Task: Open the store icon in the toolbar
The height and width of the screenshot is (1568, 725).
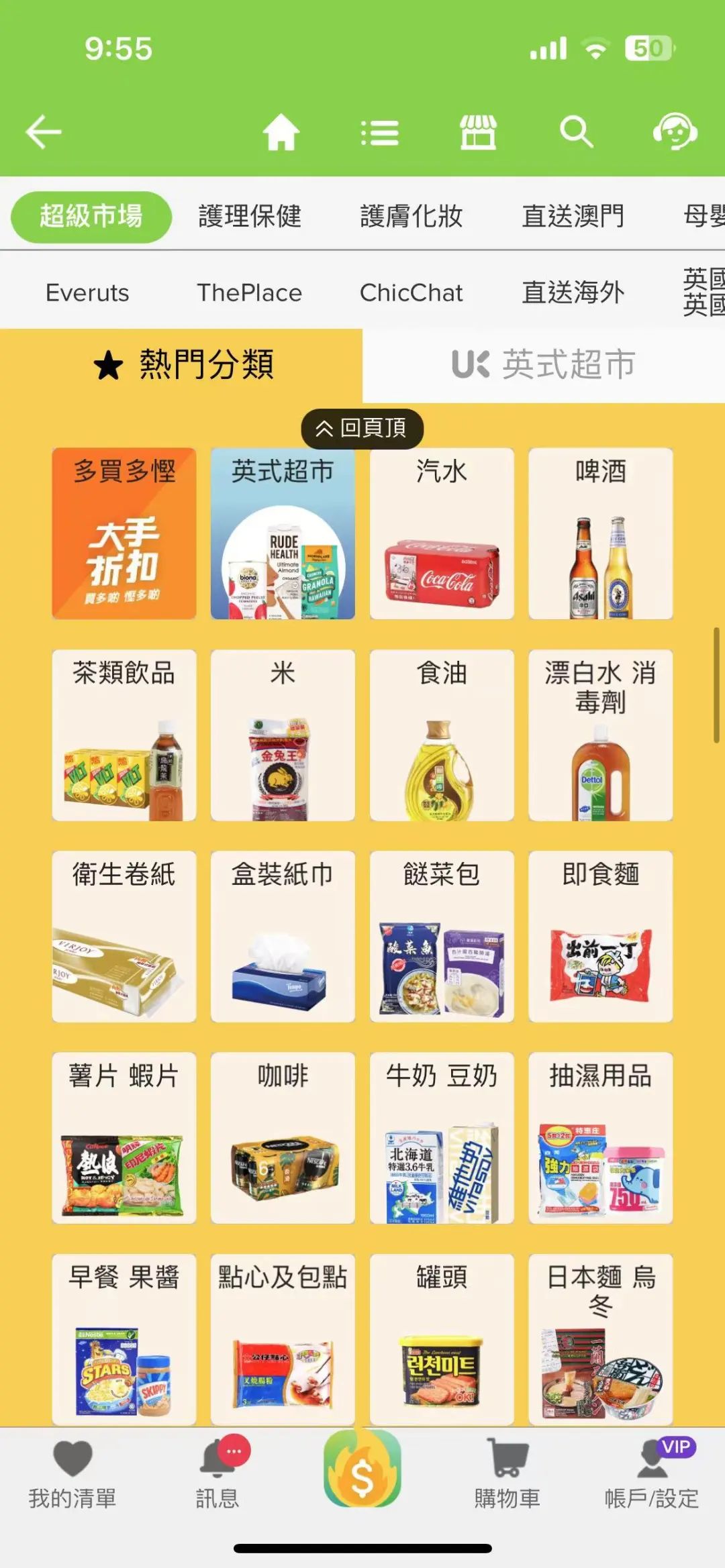Action: coord(478,132)
